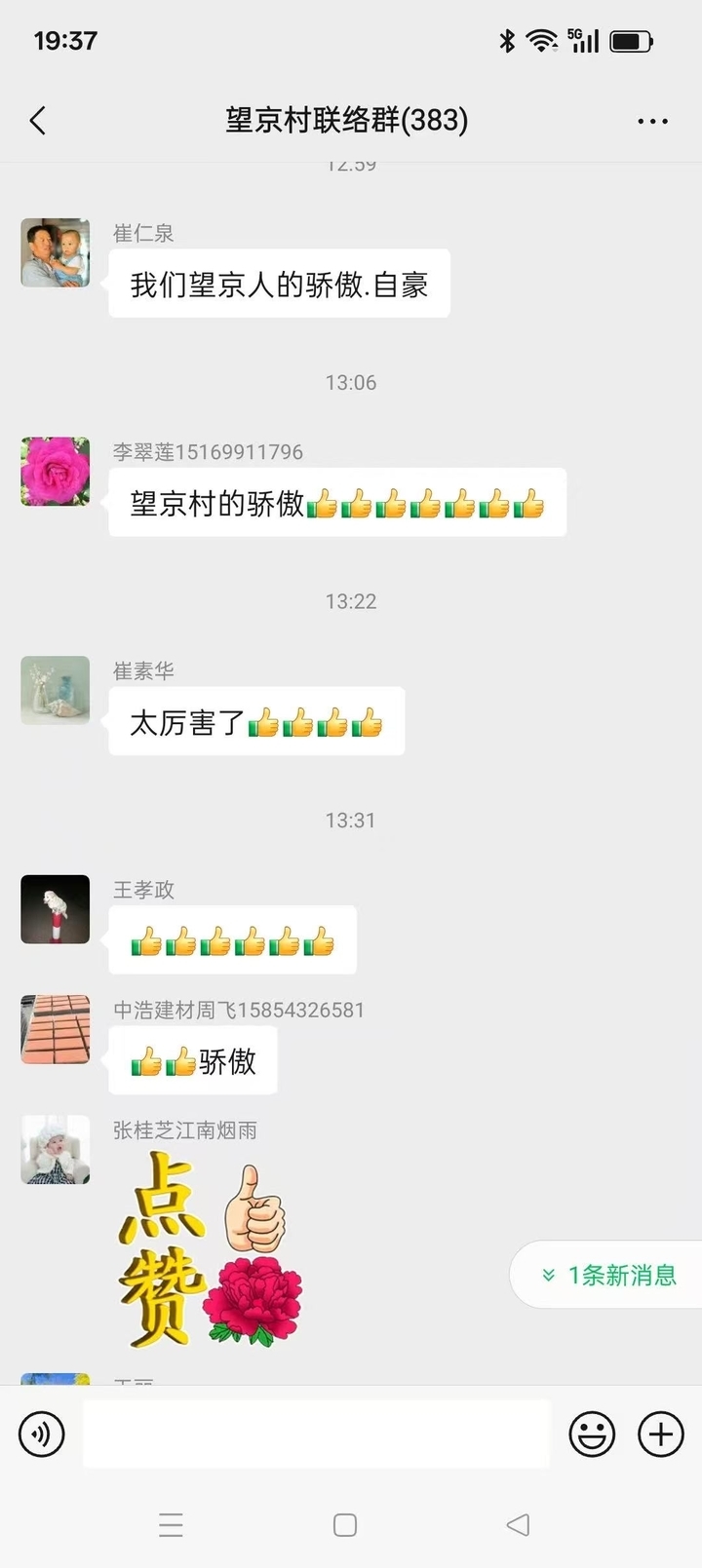The height and width of the screenshot is (1568, 702).
Task: Switch to voice message input
Action: click(x=42, y=1434)
